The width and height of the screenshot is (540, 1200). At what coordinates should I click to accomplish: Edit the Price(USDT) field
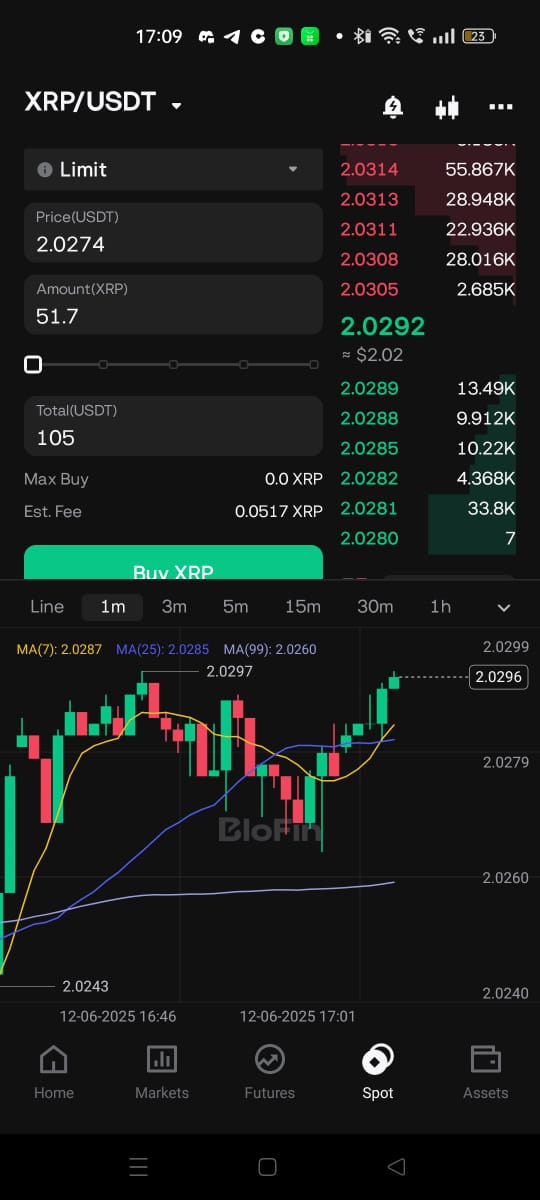tap(173, 233)
